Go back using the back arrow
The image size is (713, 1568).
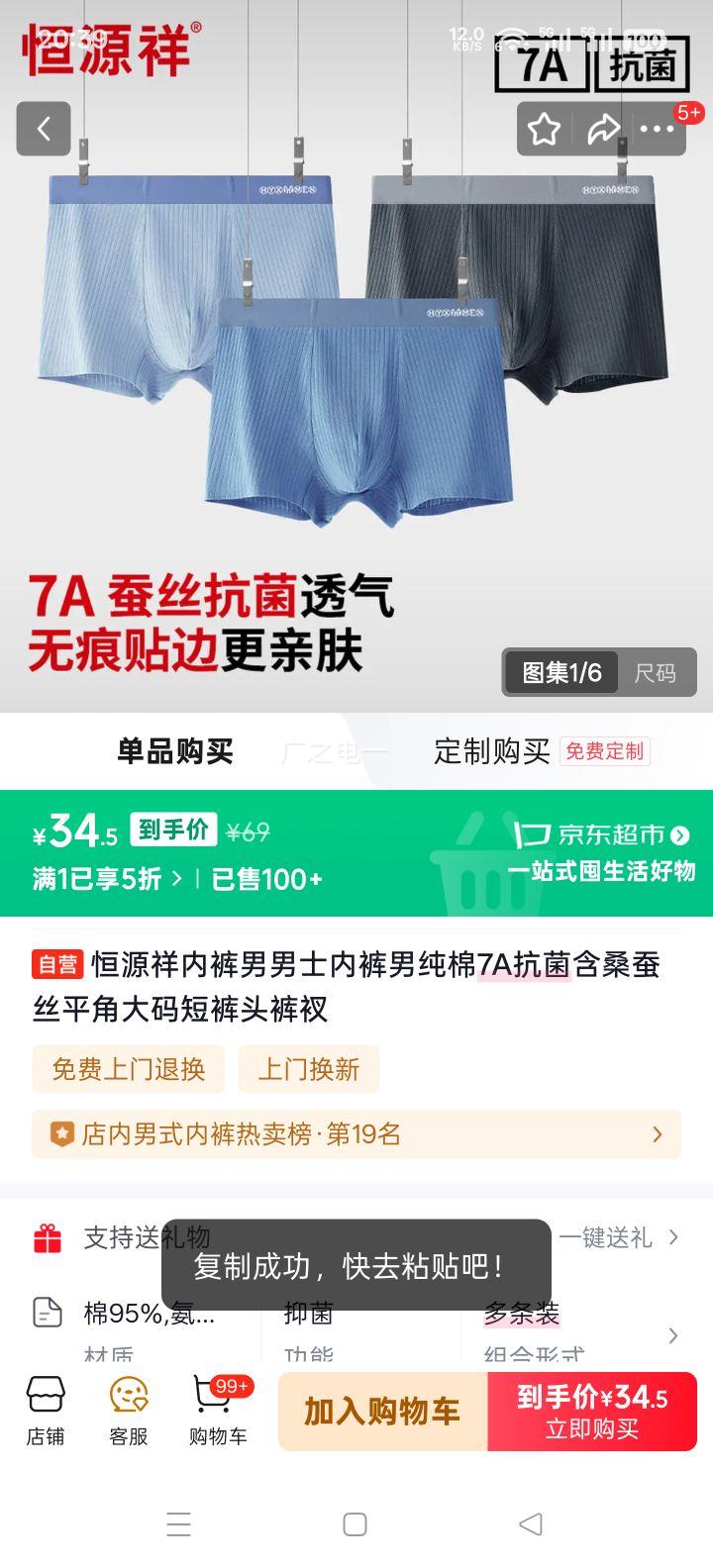44,129
